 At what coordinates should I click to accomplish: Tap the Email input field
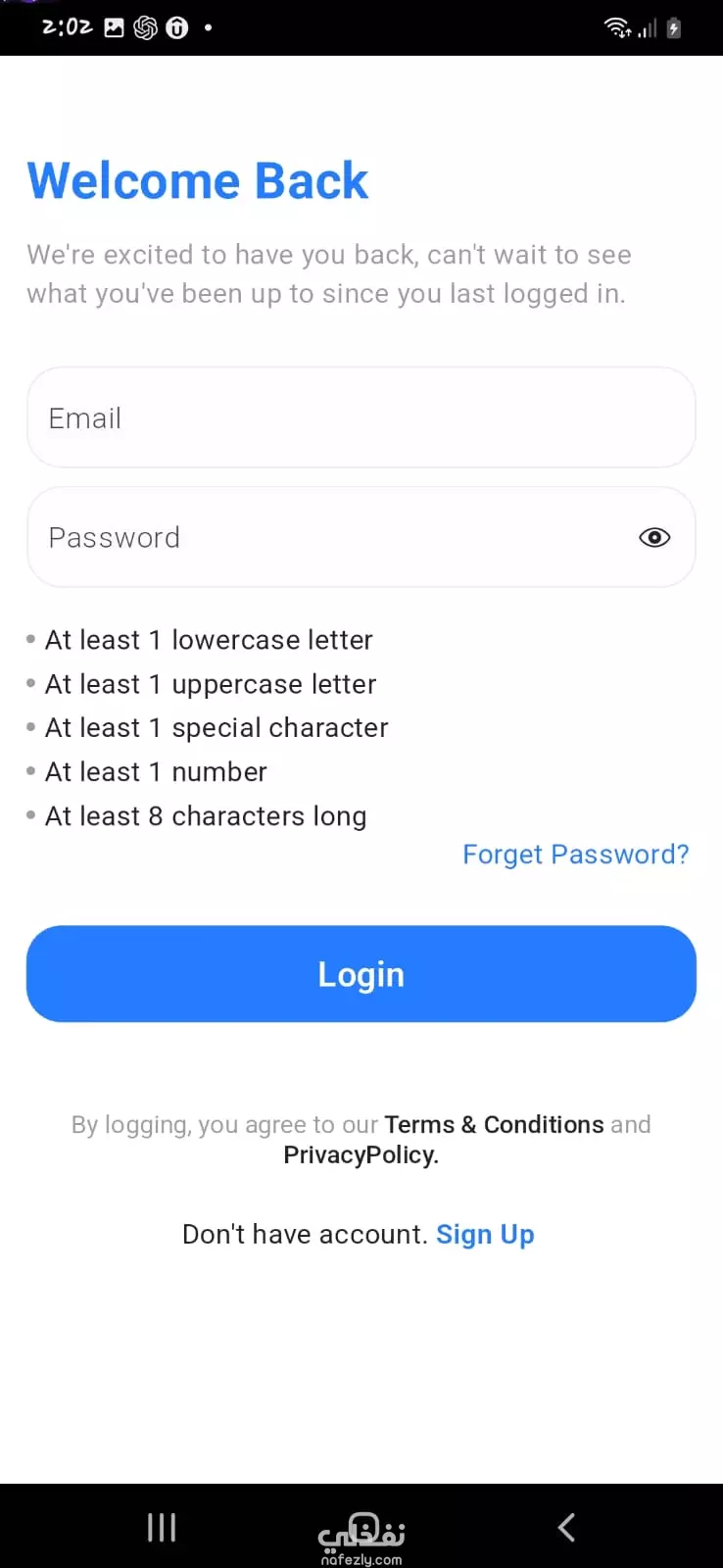tap(361, 417)
